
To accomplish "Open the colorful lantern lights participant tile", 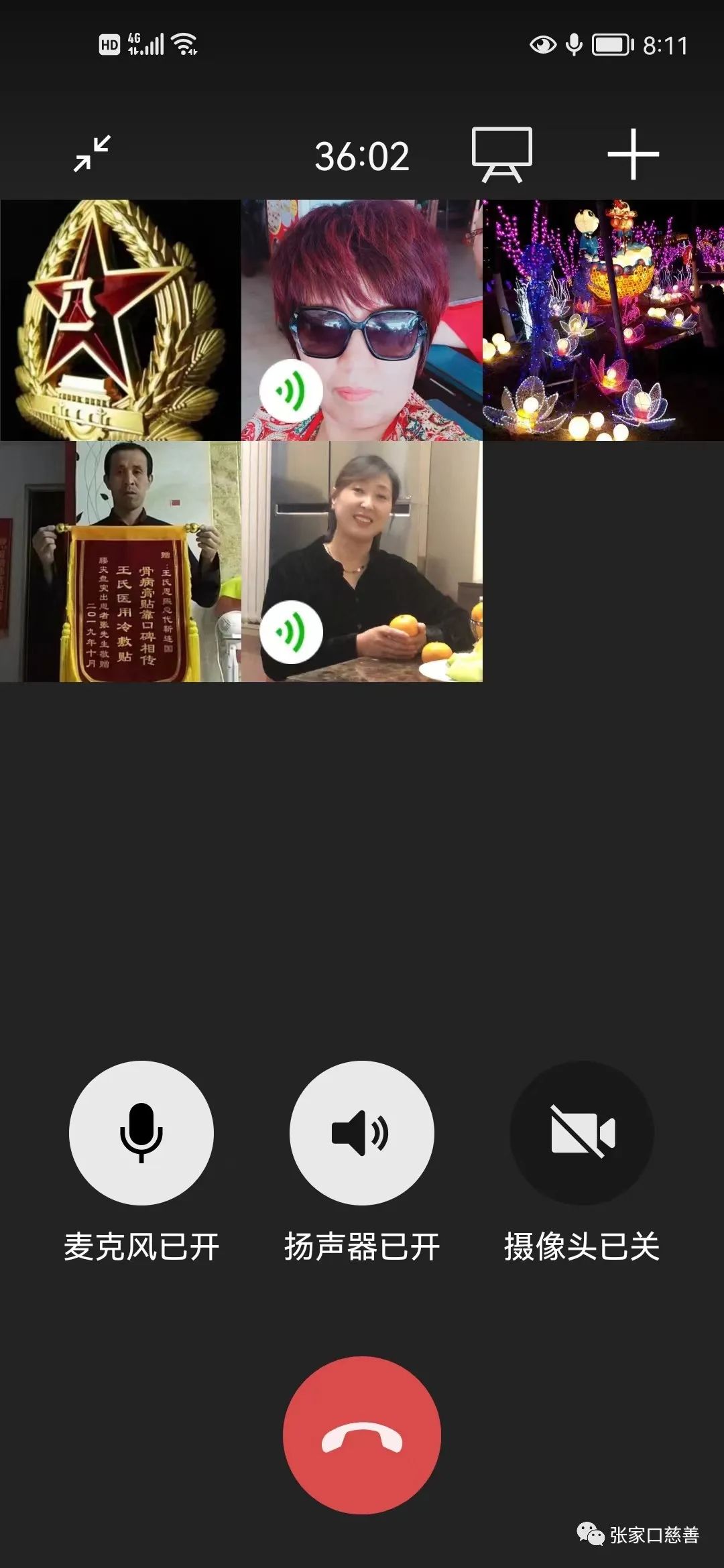I will [x=603, y=320].
